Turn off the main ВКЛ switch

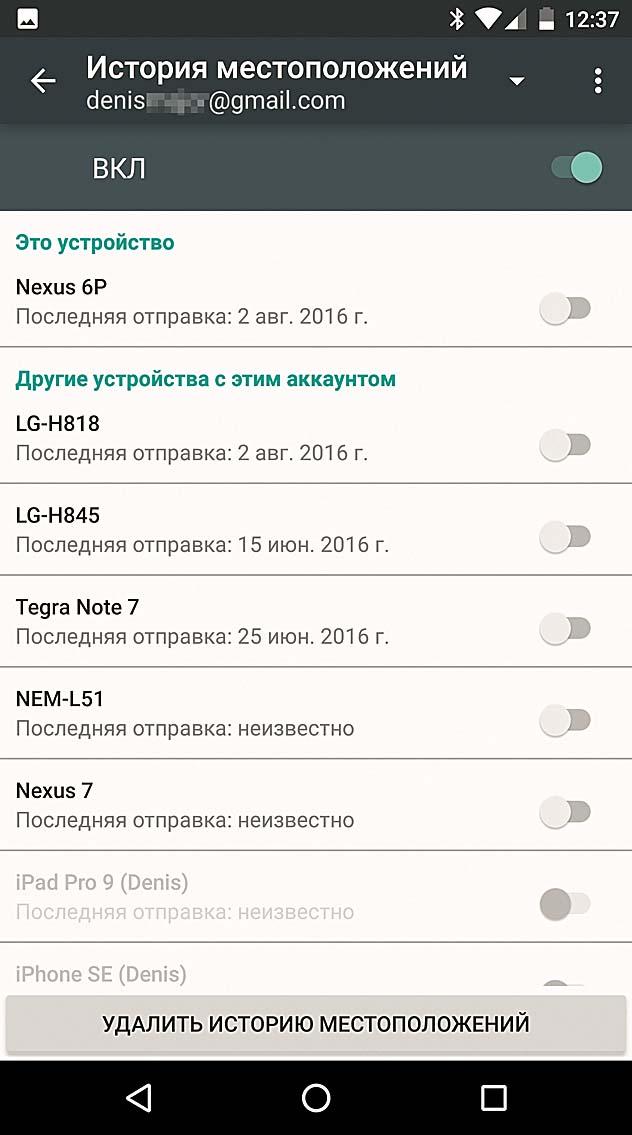(577, 168)
